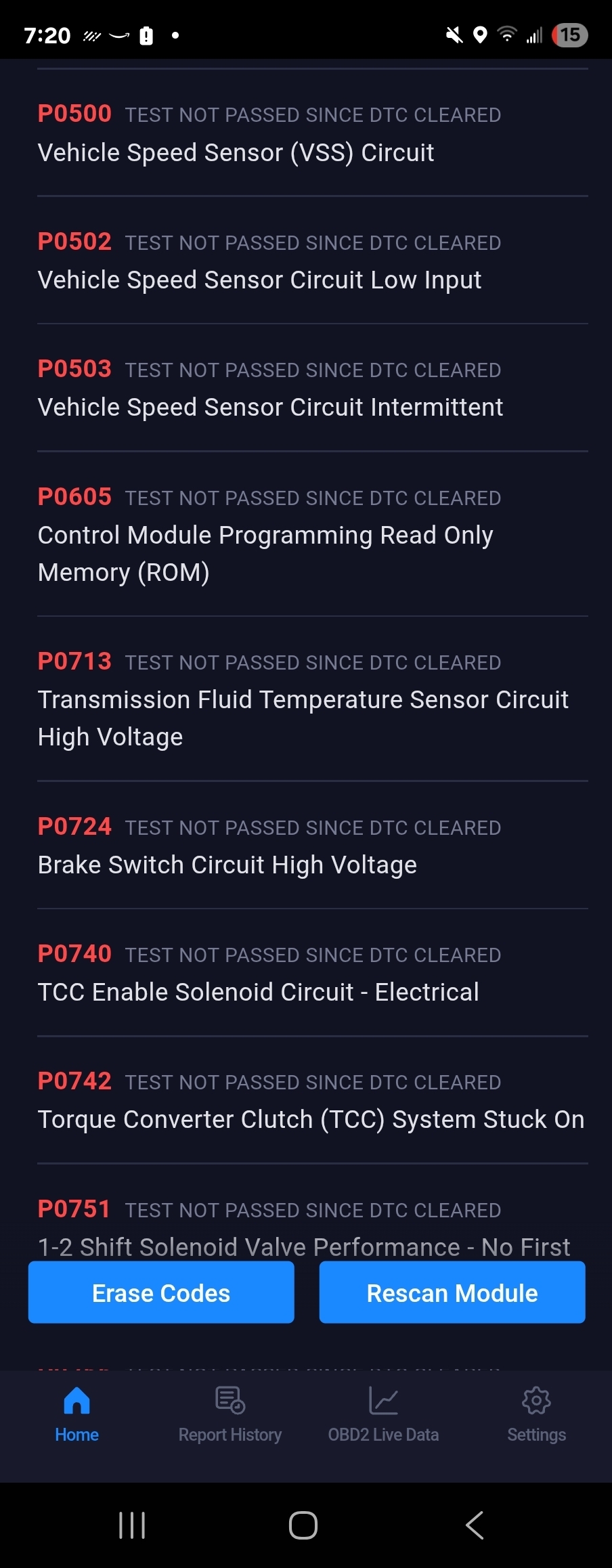612x1568 pixels.
Task: Open the recent apps view
Action: click(x=132, y=1525)
